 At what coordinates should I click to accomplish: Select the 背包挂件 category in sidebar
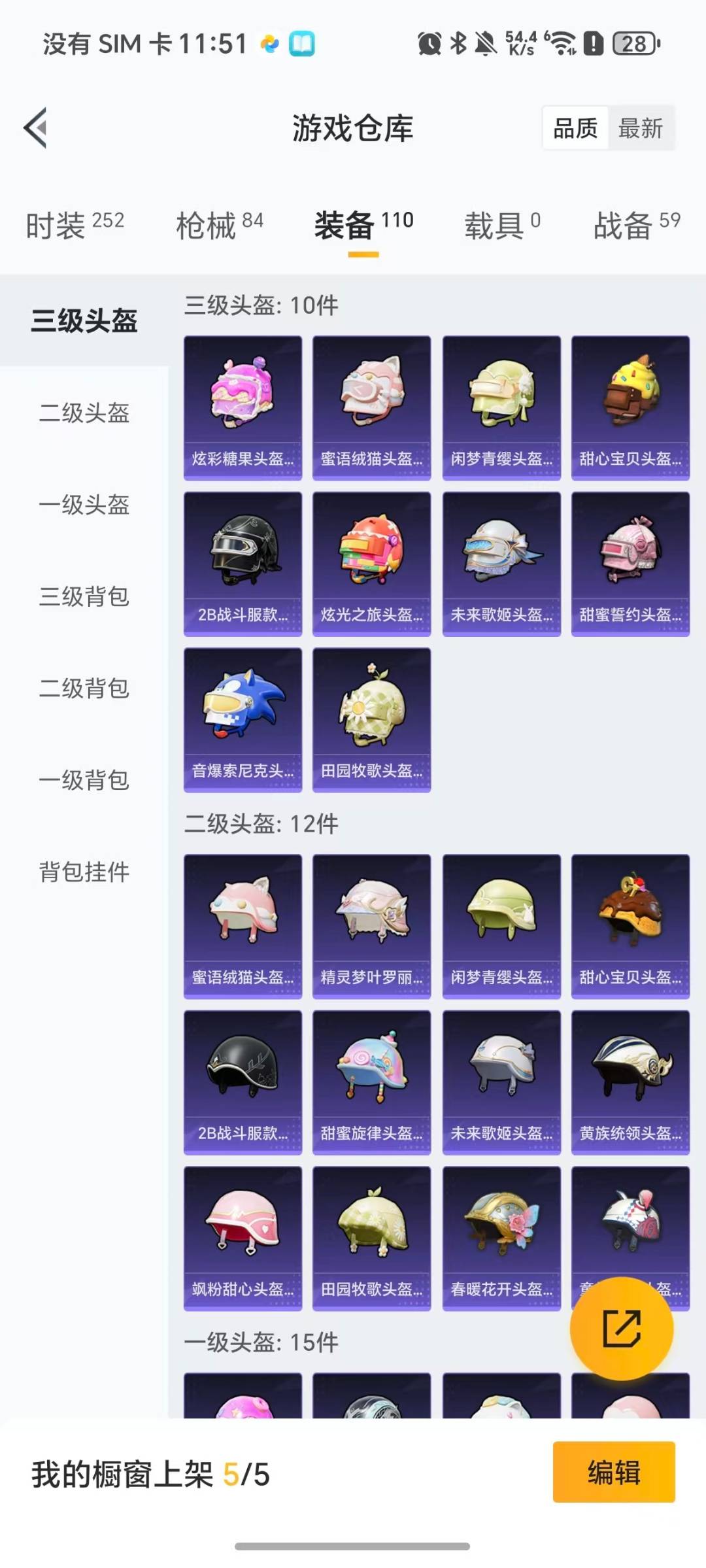(x=84, y=870)
